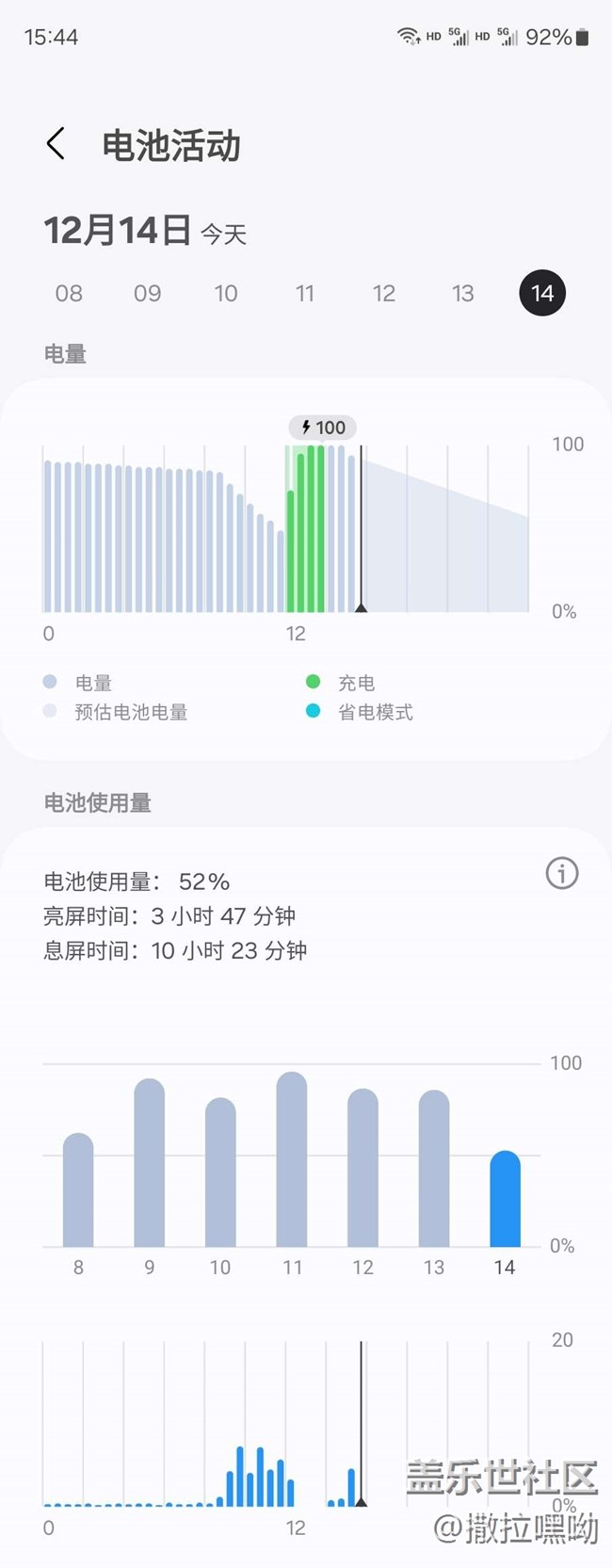Tap the day 8 bar in weekly usage chart
This screenshot has height=1568, width=612.
coord(78,1189)
